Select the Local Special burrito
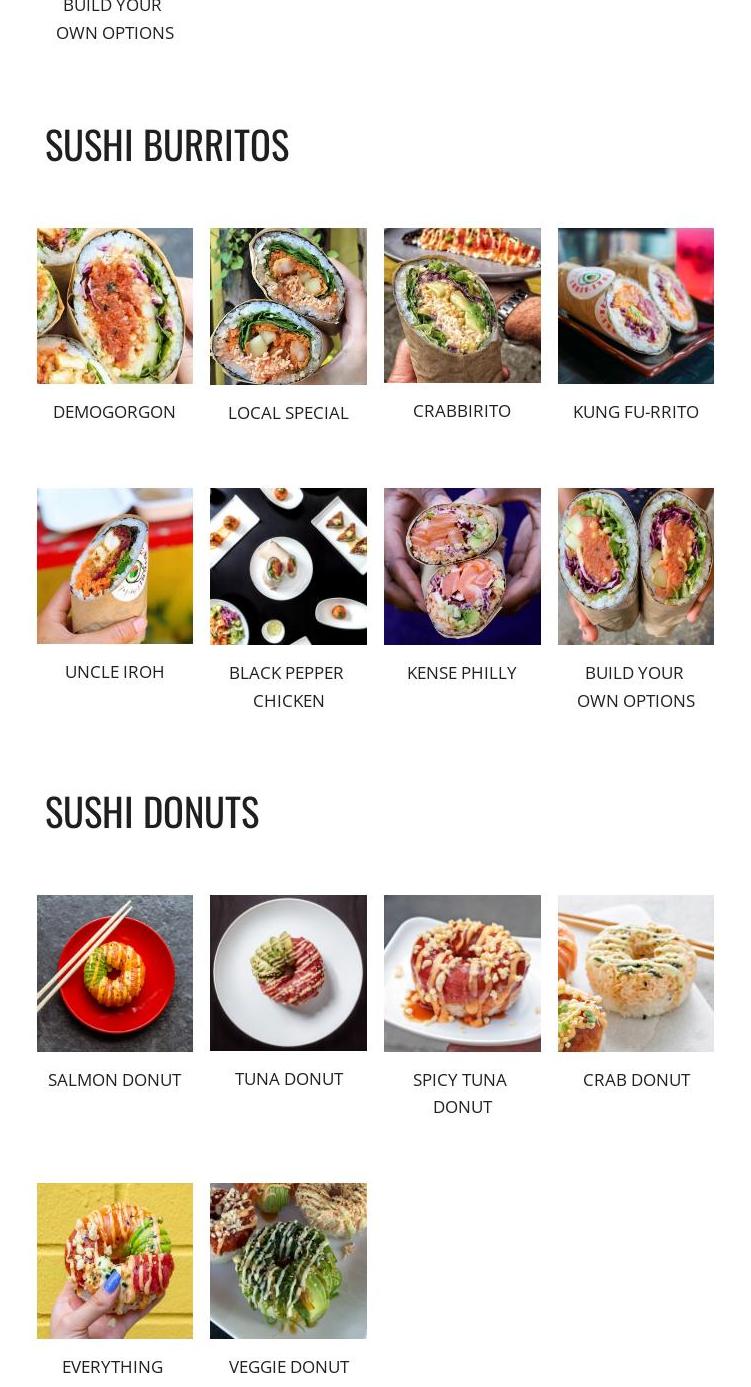 point(288,306)
